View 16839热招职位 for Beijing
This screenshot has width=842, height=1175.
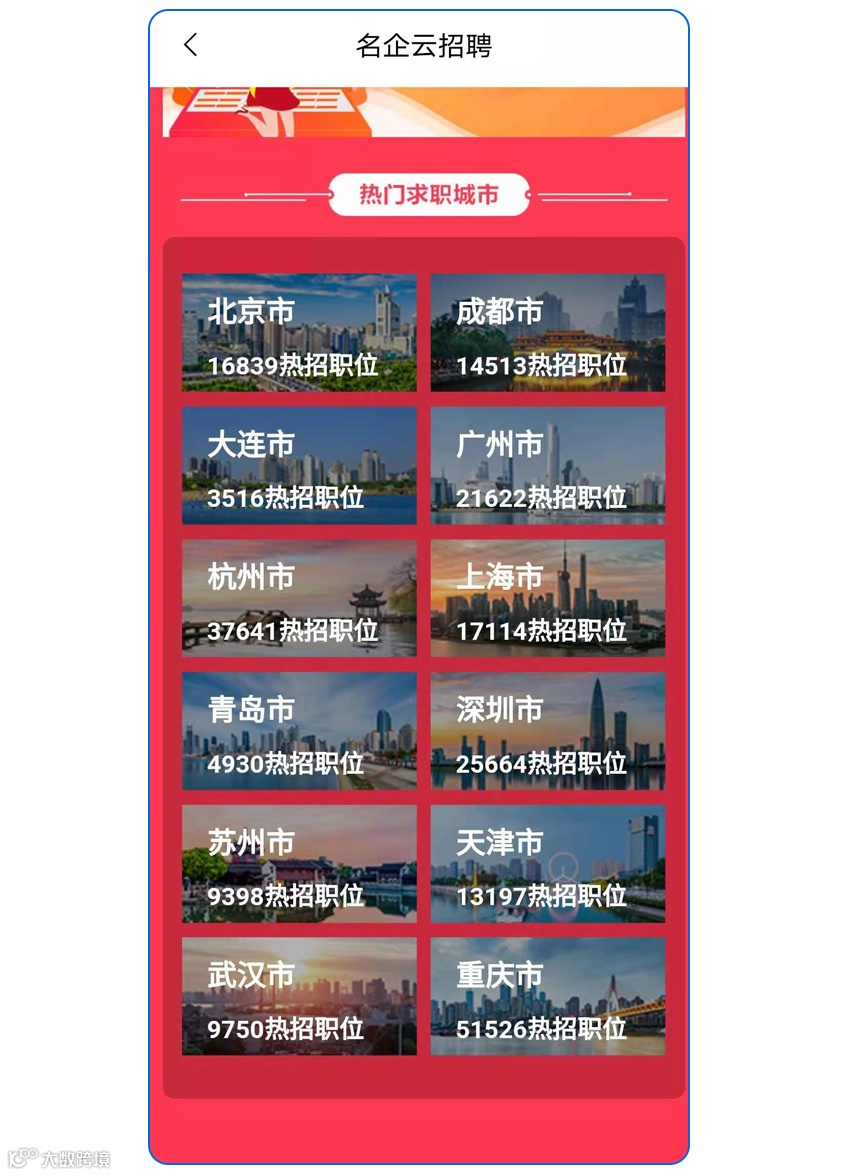point(288,365)
